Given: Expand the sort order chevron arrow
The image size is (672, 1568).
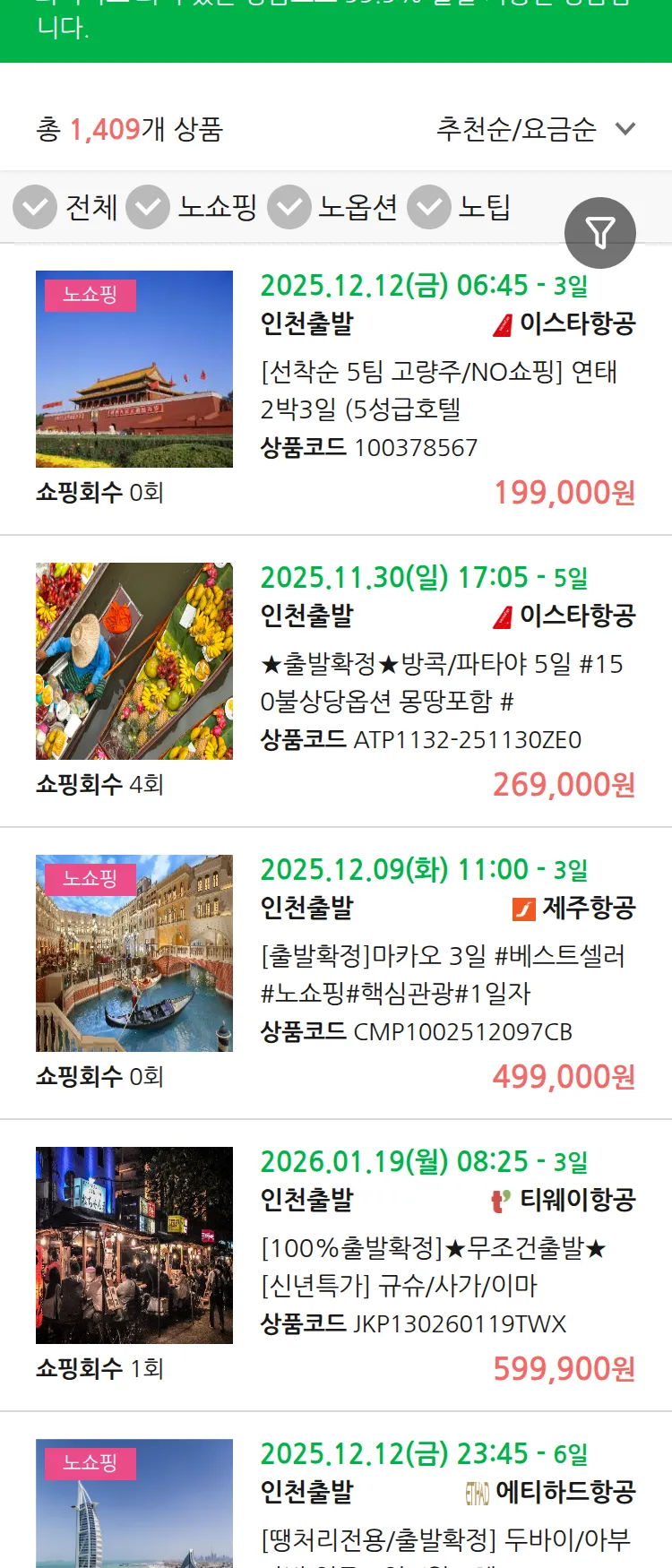Looking at the screenshot, I should 625,129.
